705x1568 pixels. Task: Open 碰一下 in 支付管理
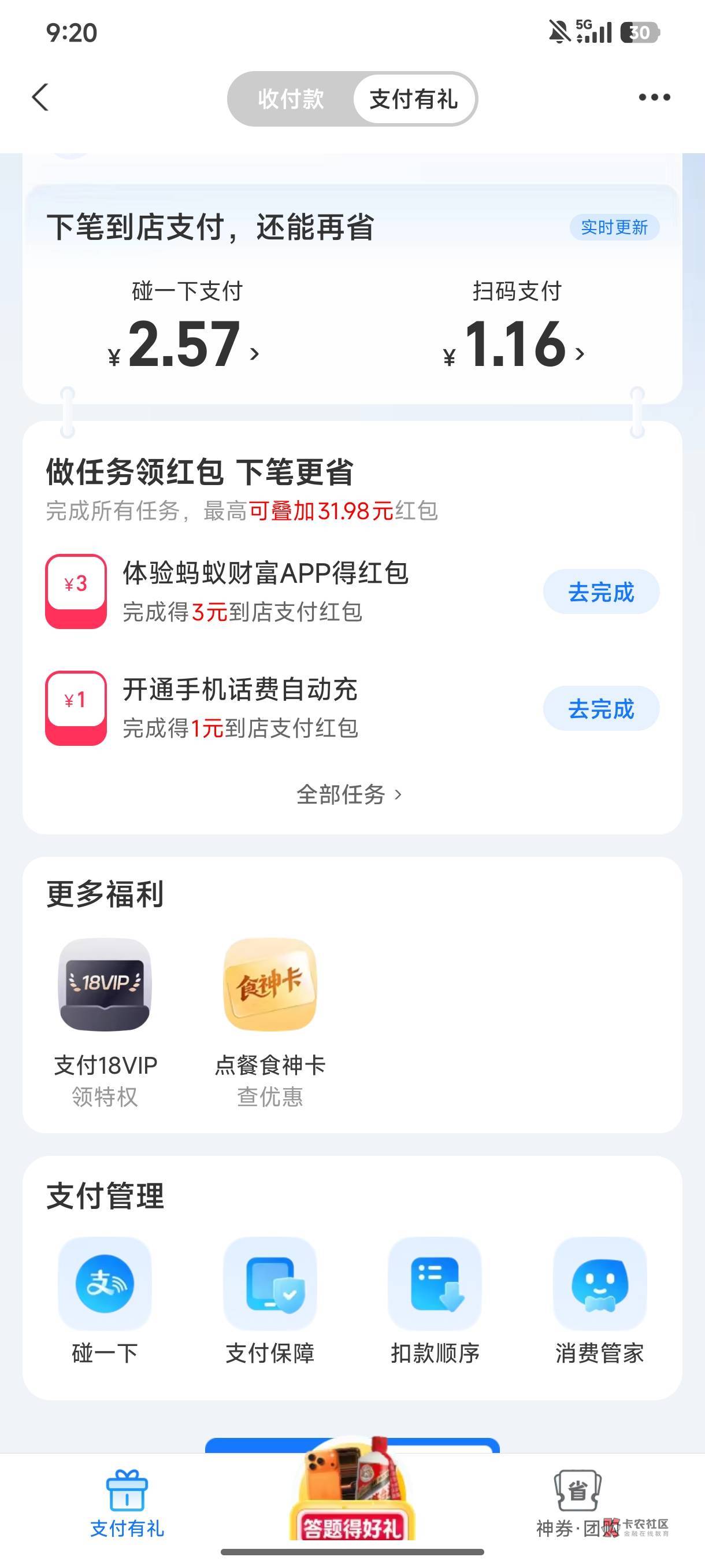click(x=105, y=1301)
